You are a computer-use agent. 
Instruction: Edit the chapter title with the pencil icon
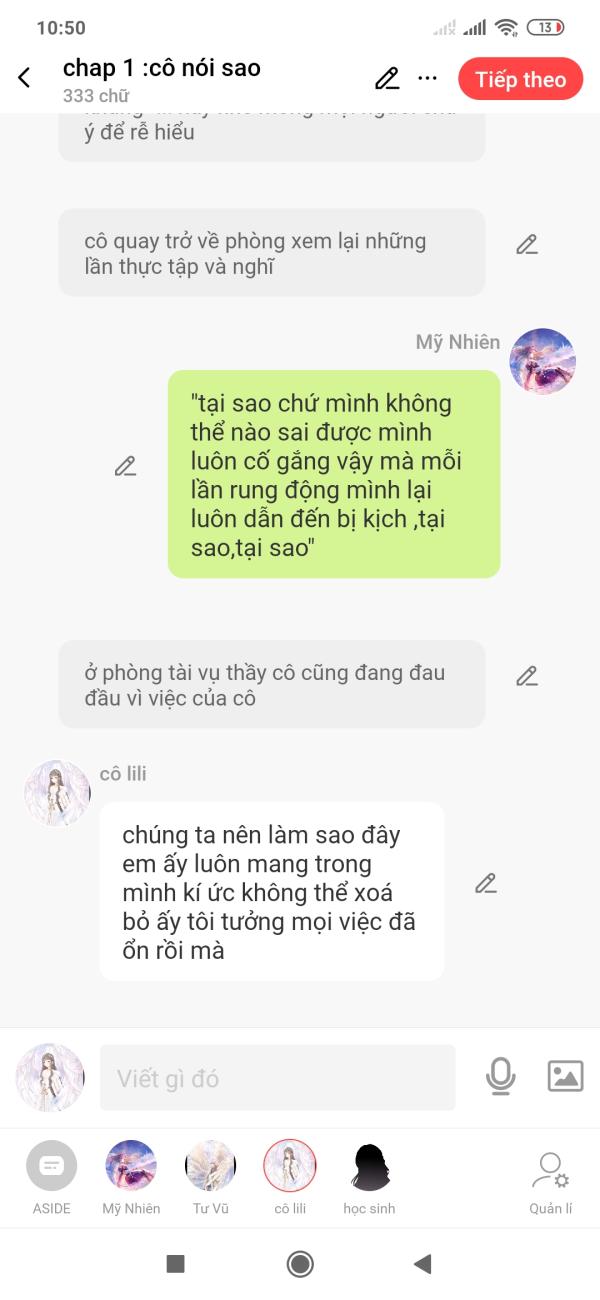click(x=387, y=79)
